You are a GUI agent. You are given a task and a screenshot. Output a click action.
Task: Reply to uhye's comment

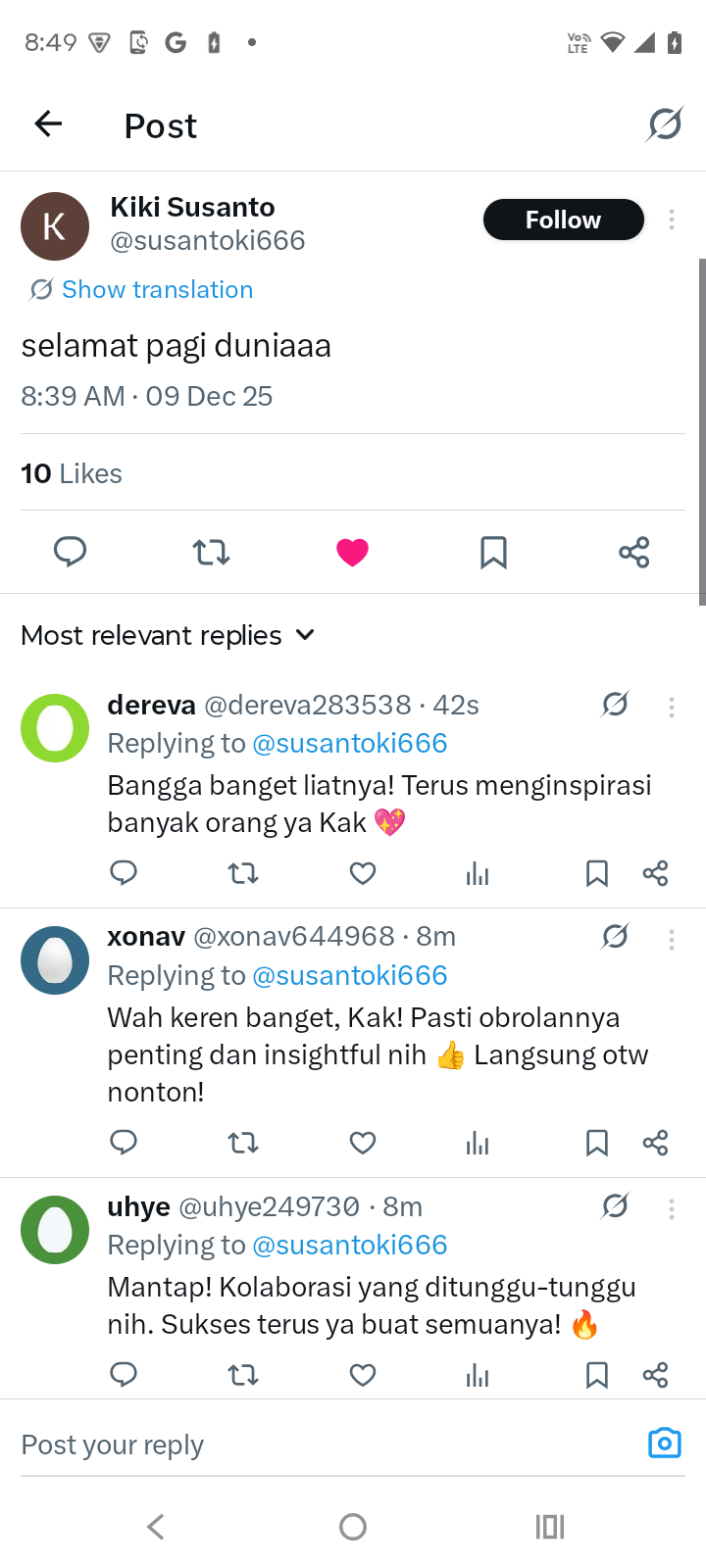coord(124,1374)
